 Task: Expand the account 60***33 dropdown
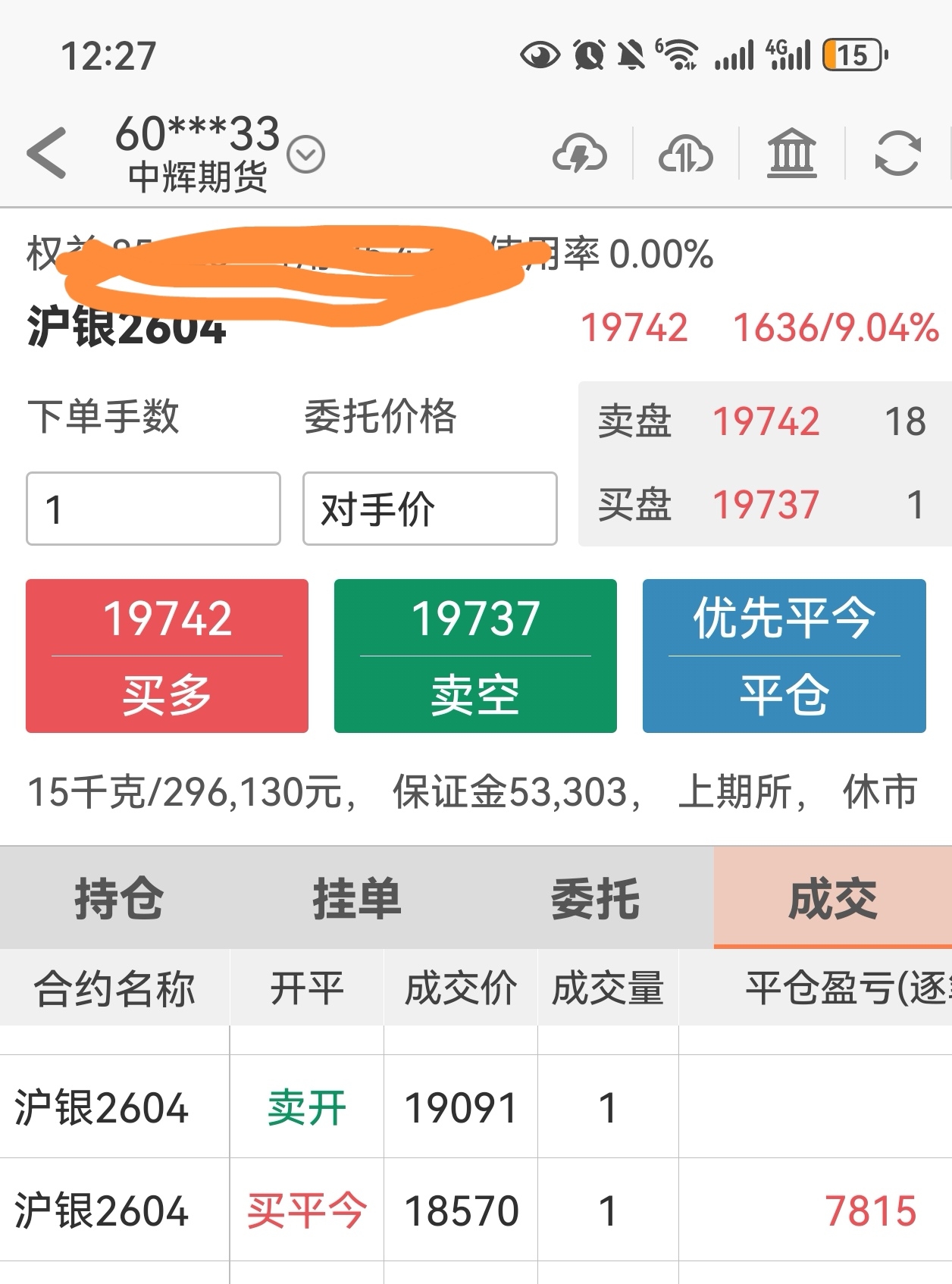[305, 153]
